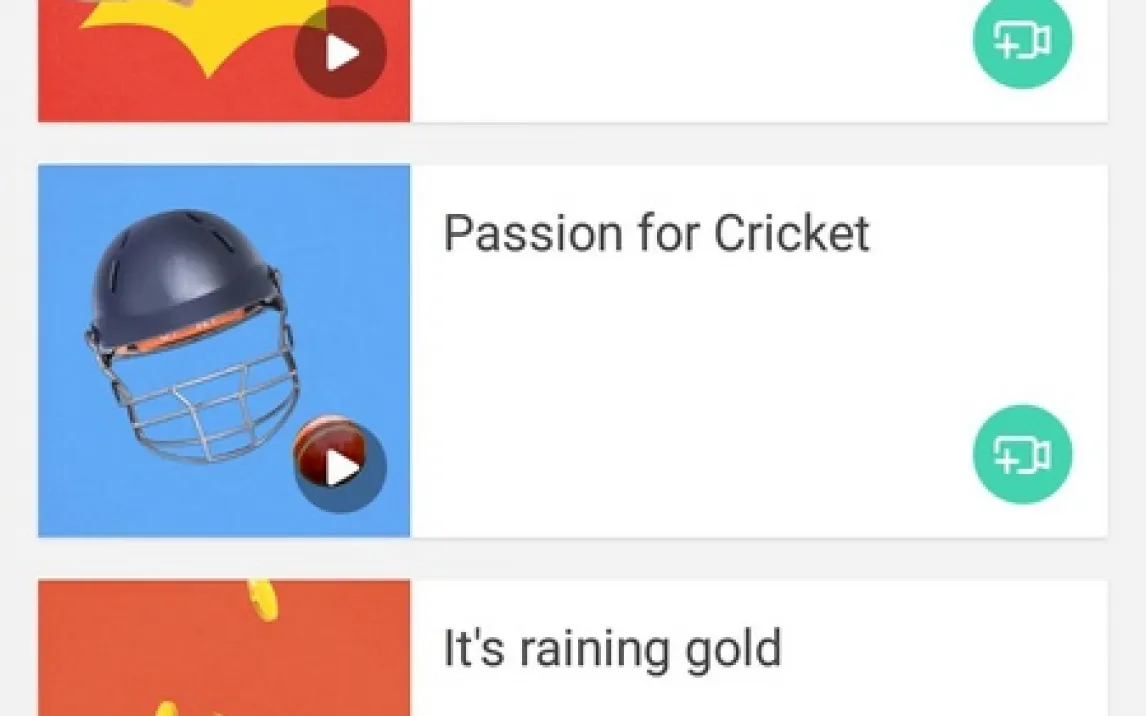Open the Passion for Cricket card

[656, 234]
